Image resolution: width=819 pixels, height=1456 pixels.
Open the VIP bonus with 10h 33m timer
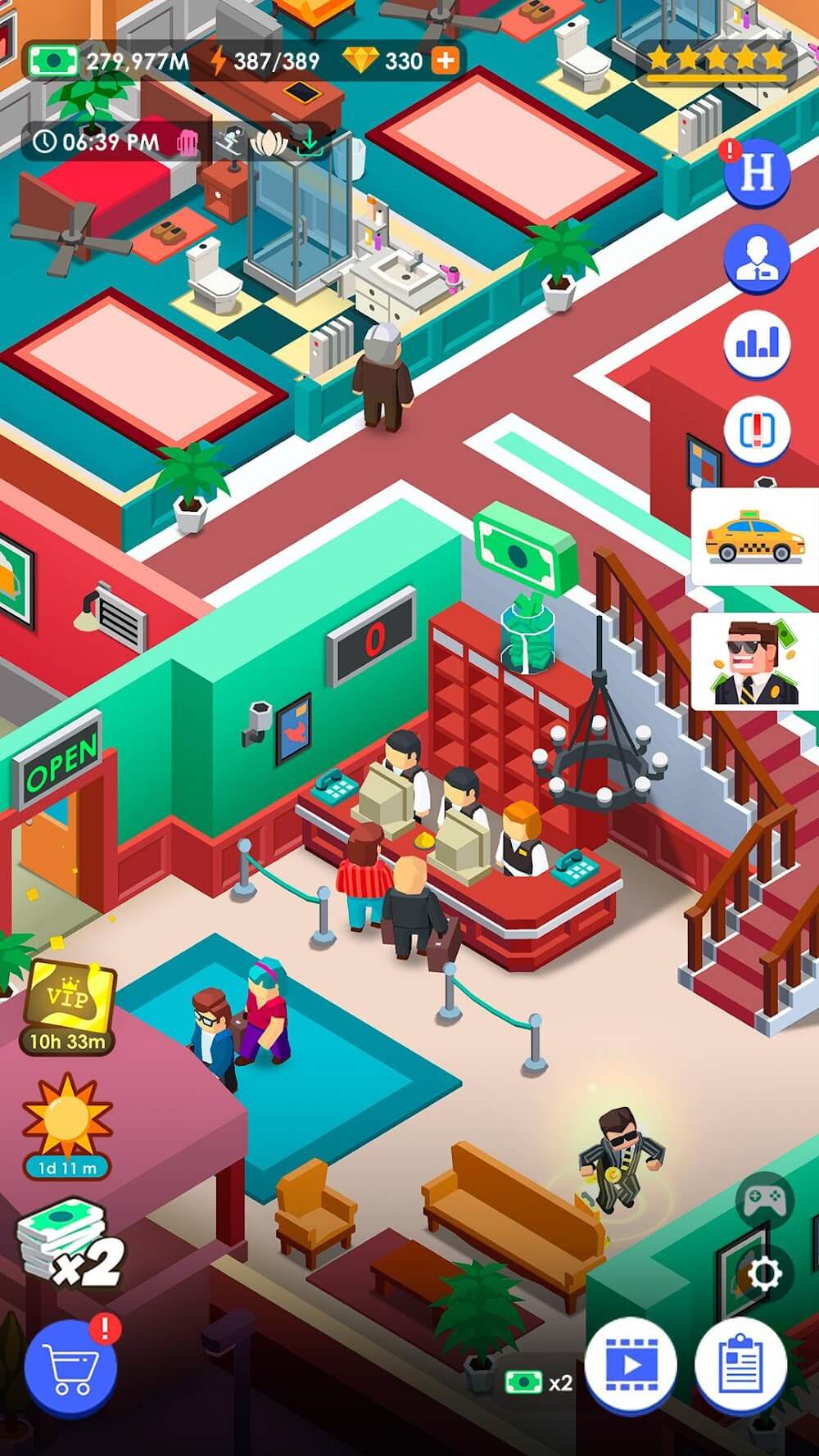(x=69, y=1007)
